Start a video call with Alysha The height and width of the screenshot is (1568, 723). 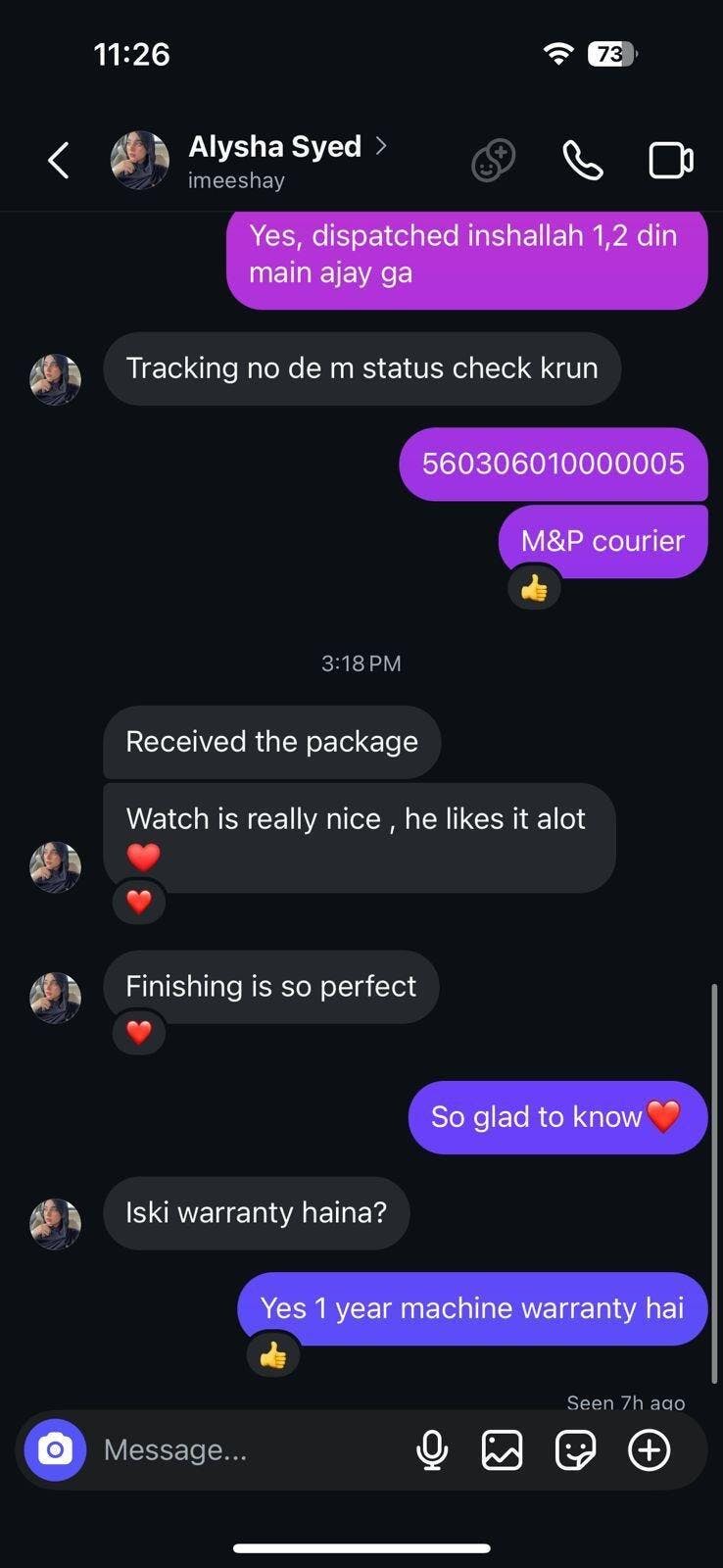[671, 161]
